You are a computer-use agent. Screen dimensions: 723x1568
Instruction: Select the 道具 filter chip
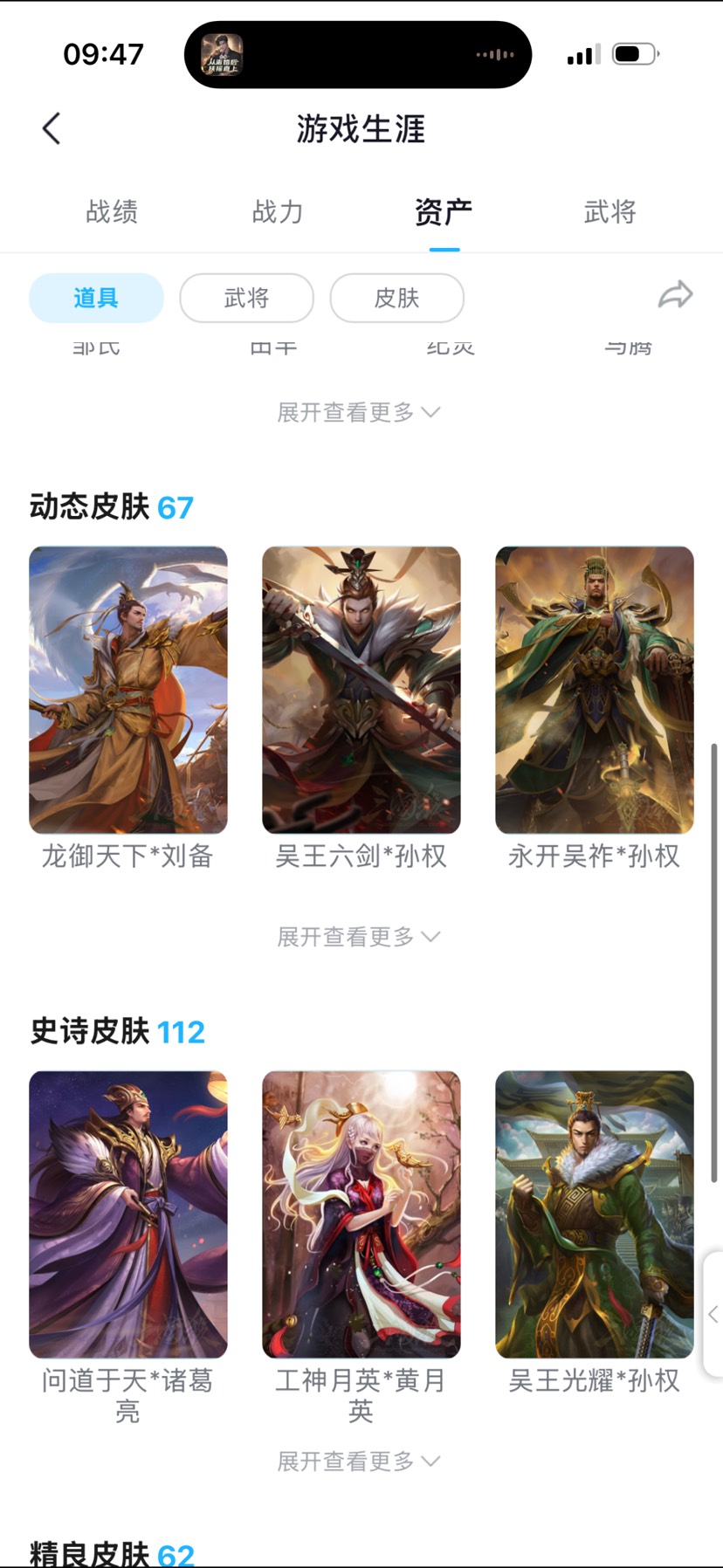coord(96,298)
